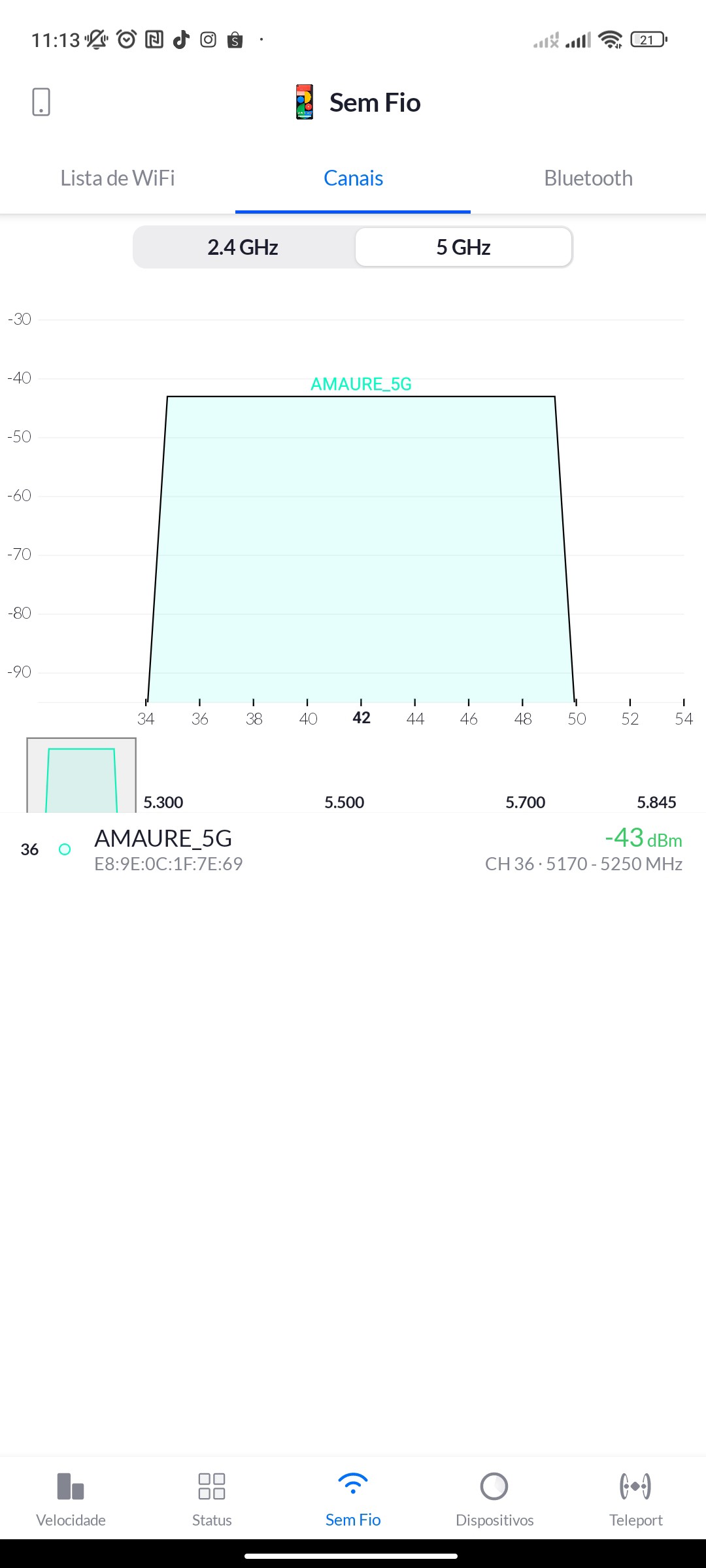Open the Bluetooth tab
The width and height of the screenshot is (706, 1568).
[588, 178]
